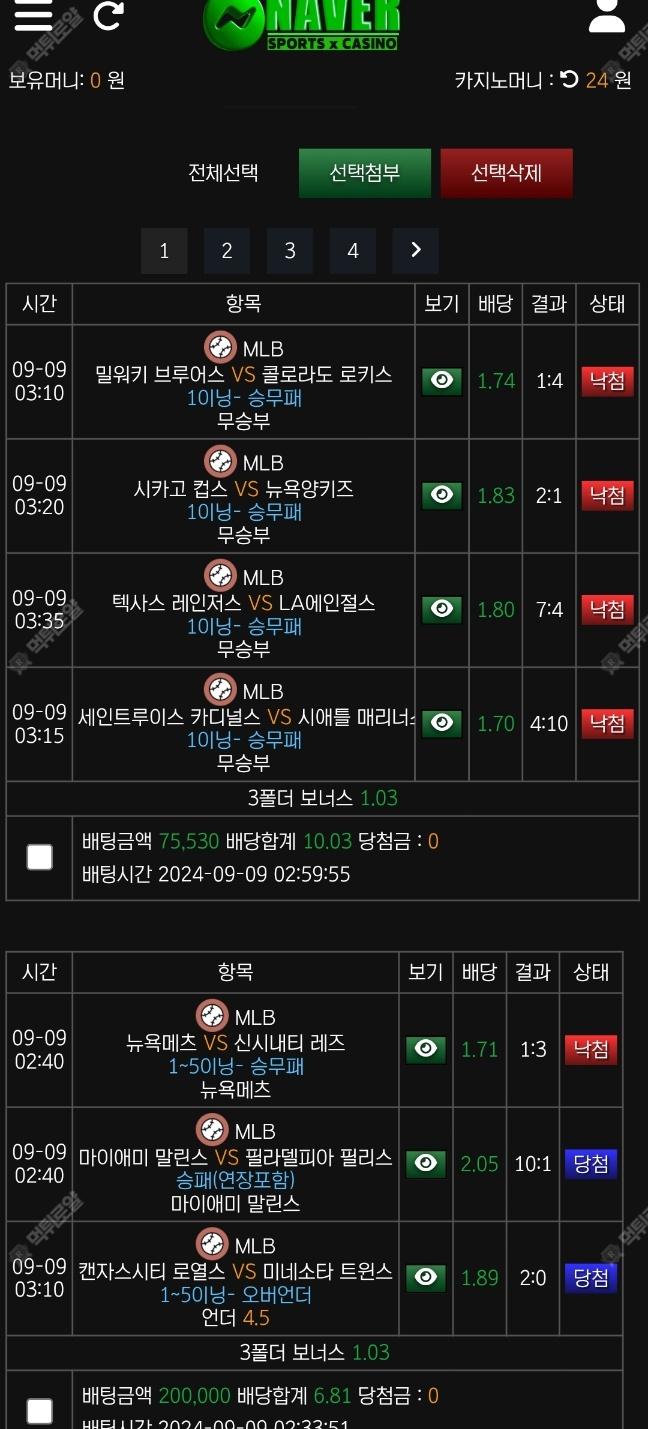
Task: Go to page 2
Action: coord(227,251)
